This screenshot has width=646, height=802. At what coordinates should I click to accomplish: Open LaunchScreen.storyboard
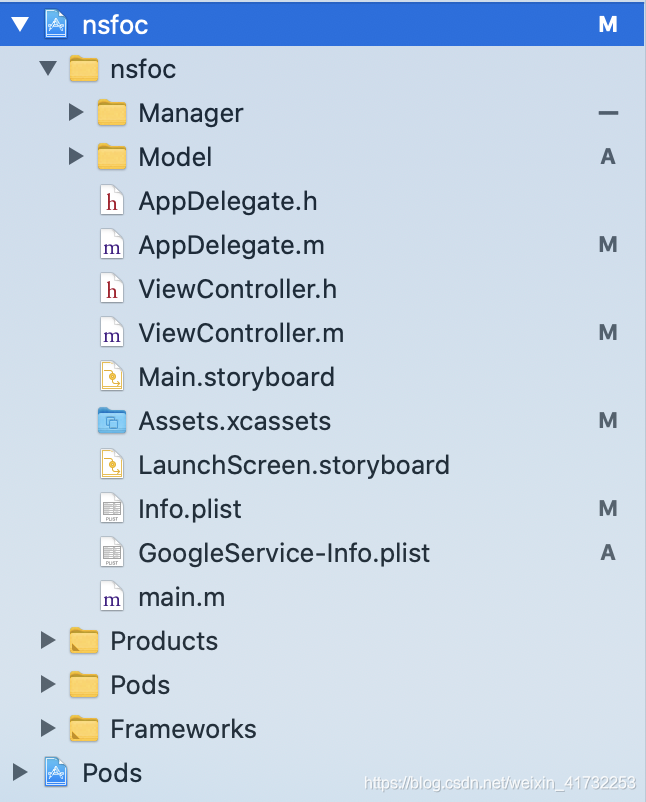[293, 465]
